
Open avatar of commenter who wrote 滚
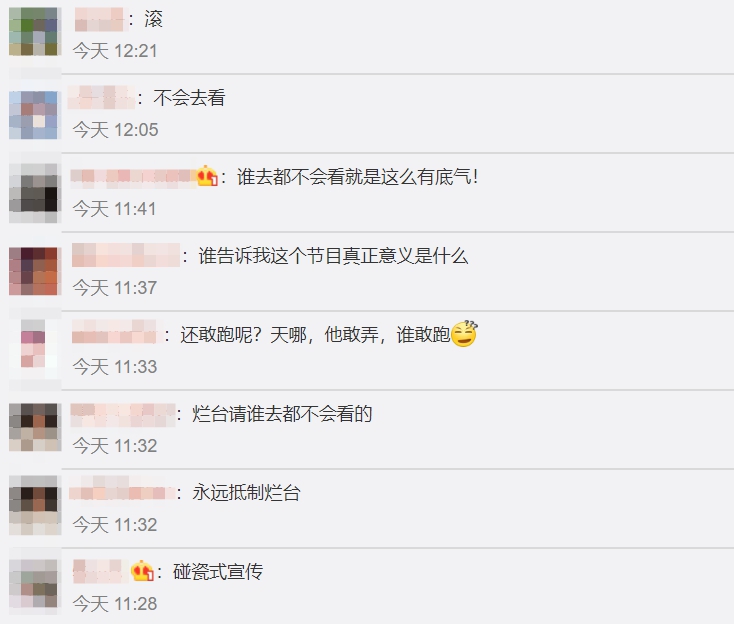pyautogui.click(x=33, y=30)
